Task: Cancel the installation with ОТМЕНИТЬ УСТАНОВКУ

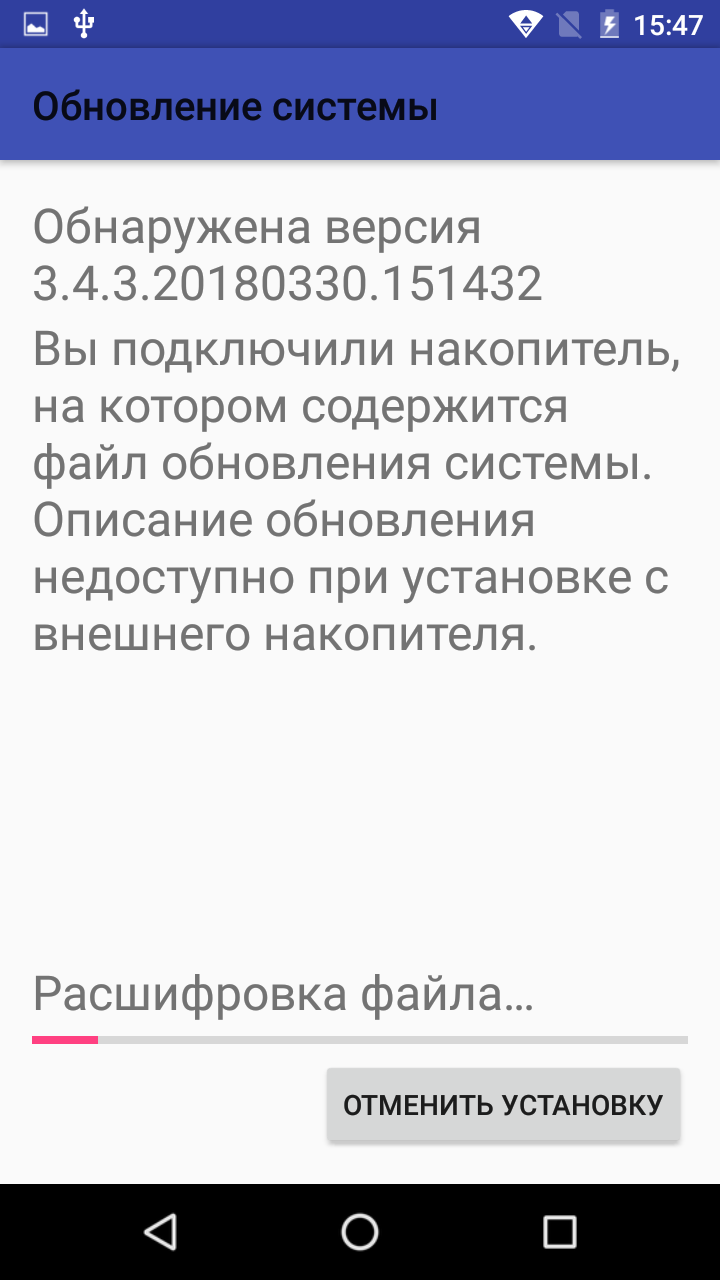Action: pos(503,1105)
